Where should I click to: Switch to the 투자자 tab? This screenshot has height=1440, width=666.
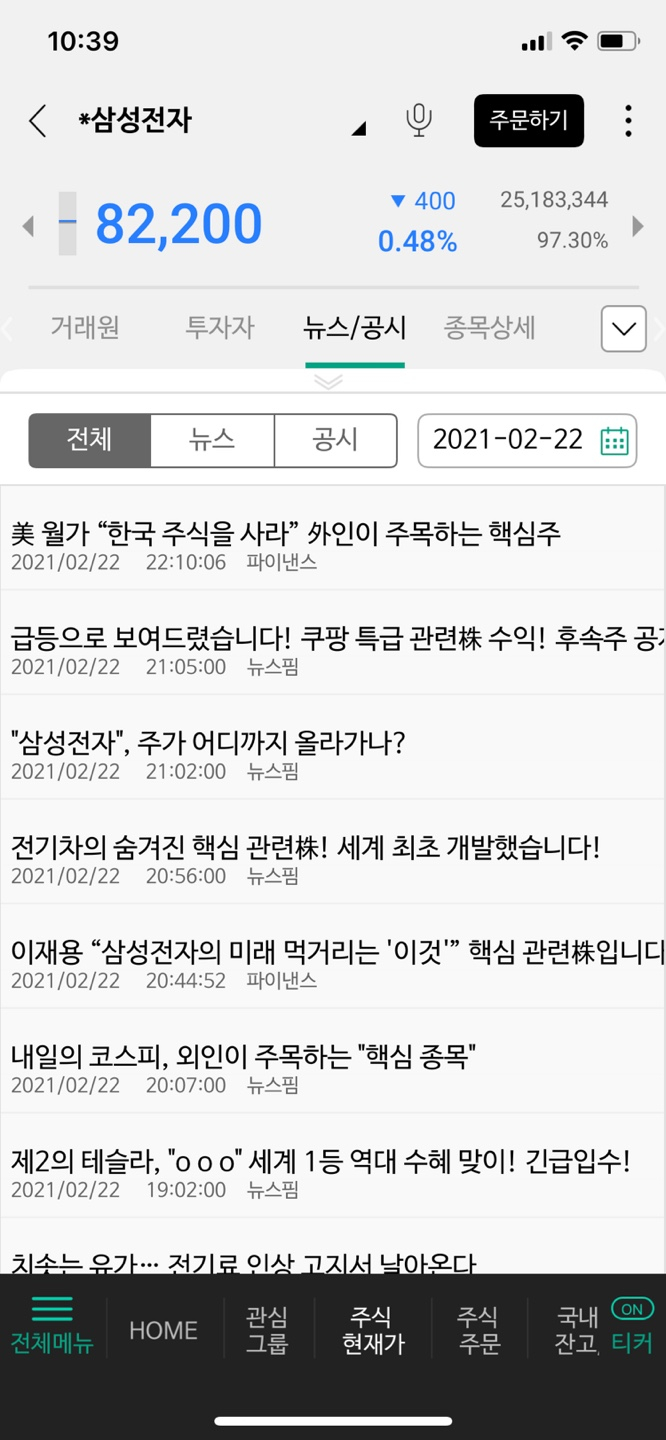click(x=220, y=327)
